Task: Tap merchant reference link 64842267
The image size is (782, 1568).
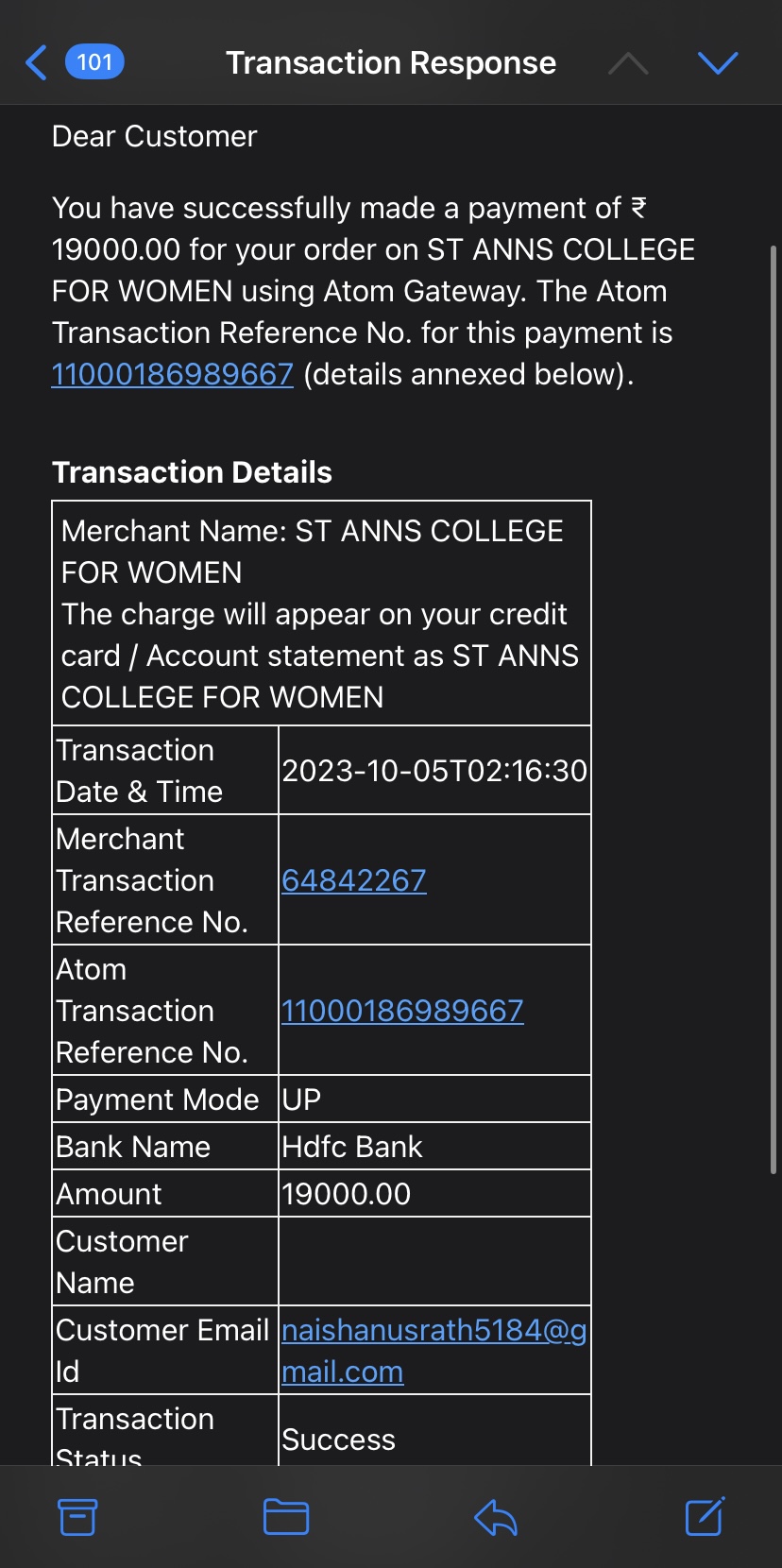Action: (x=354, y=880)
